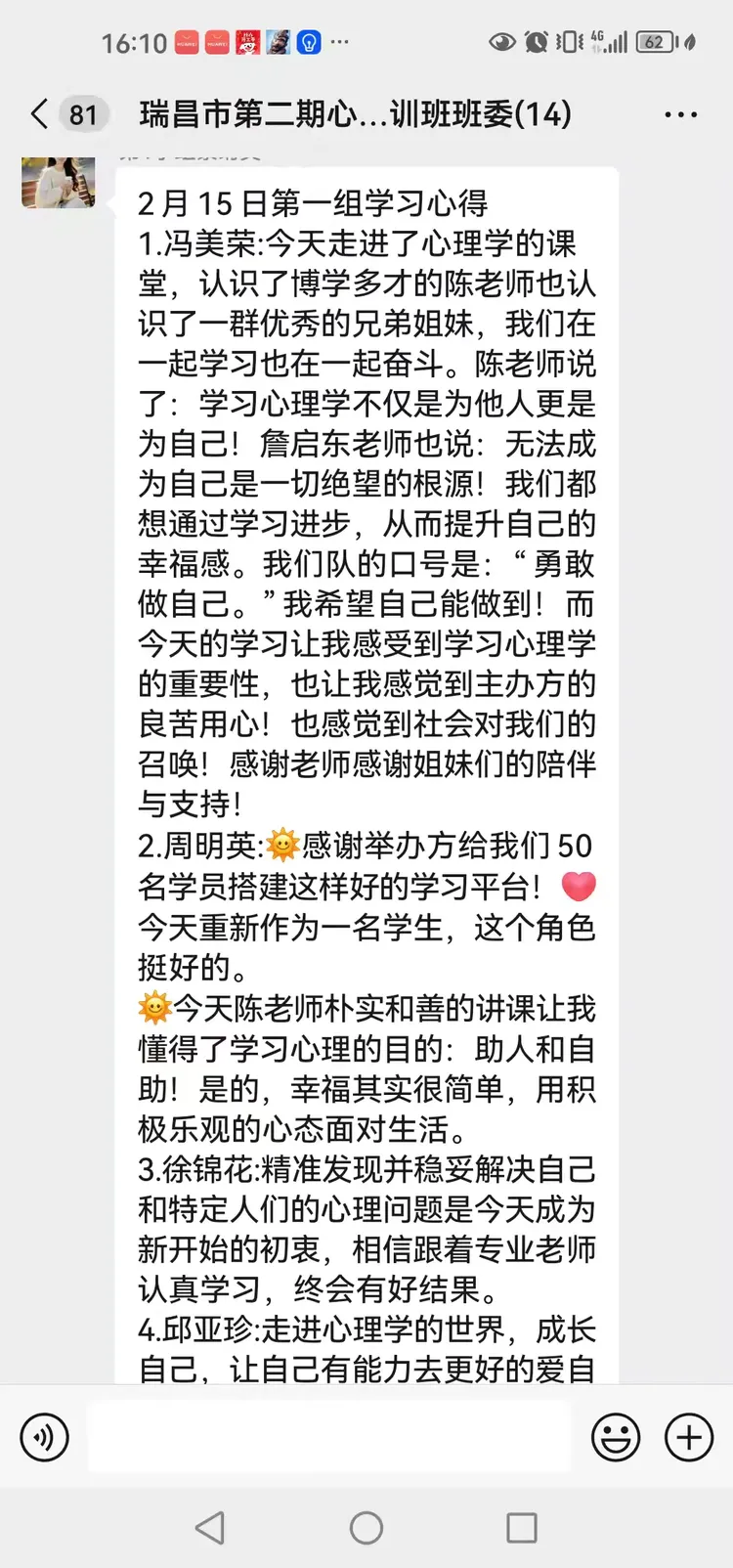Open the sender's profile avatar

point(59,182)
